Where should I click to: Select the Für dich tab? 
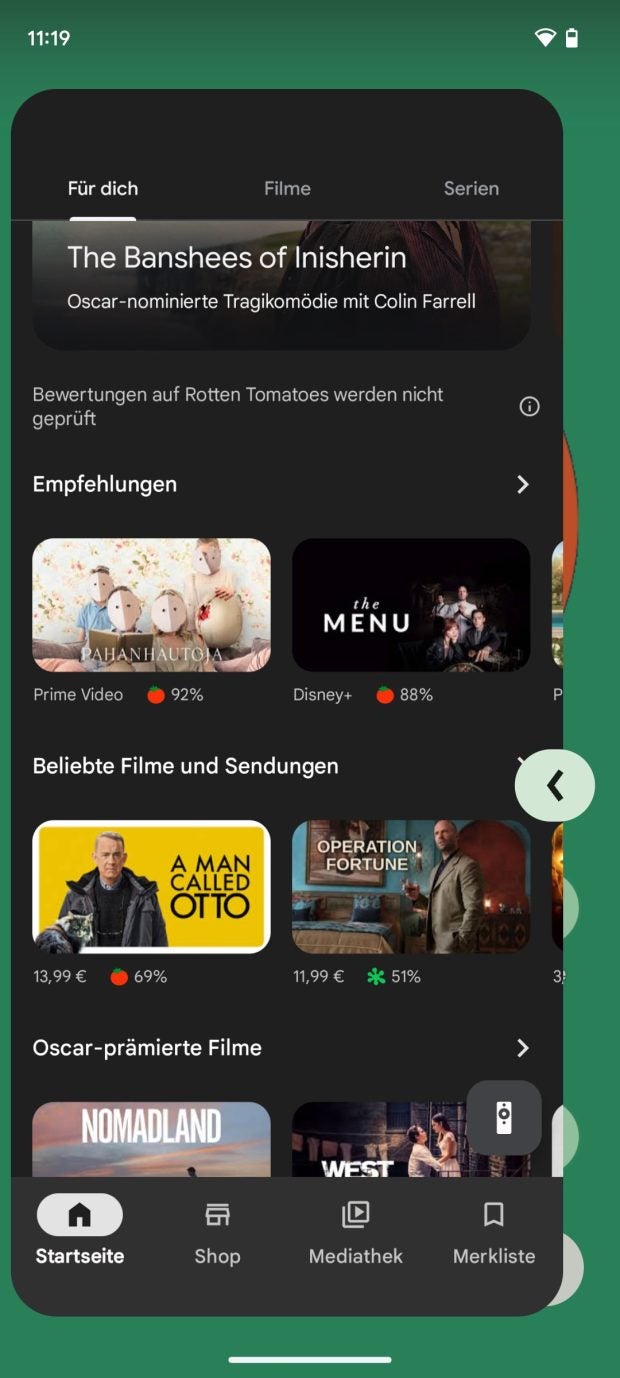click(103, 188)
